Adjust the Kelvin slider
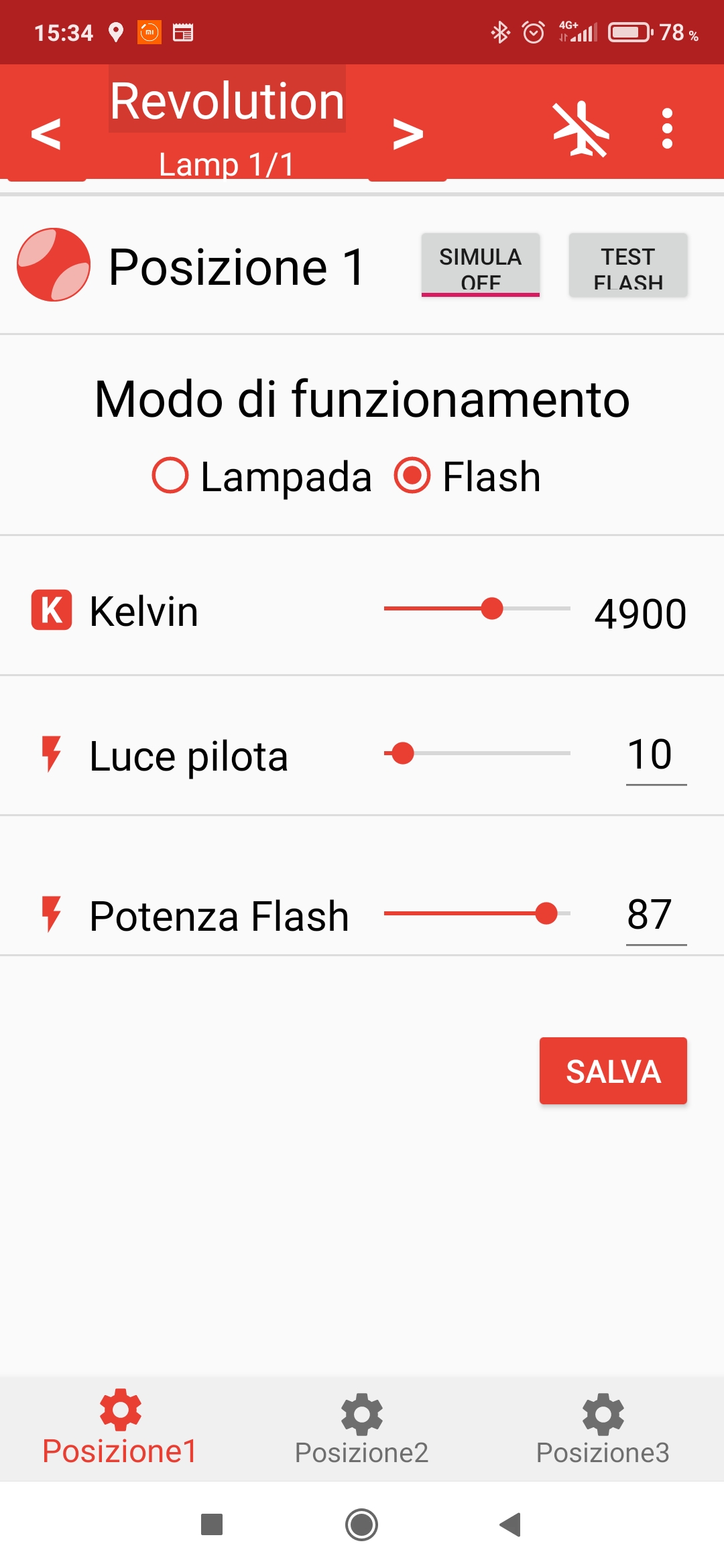 [x=477, y=608]
